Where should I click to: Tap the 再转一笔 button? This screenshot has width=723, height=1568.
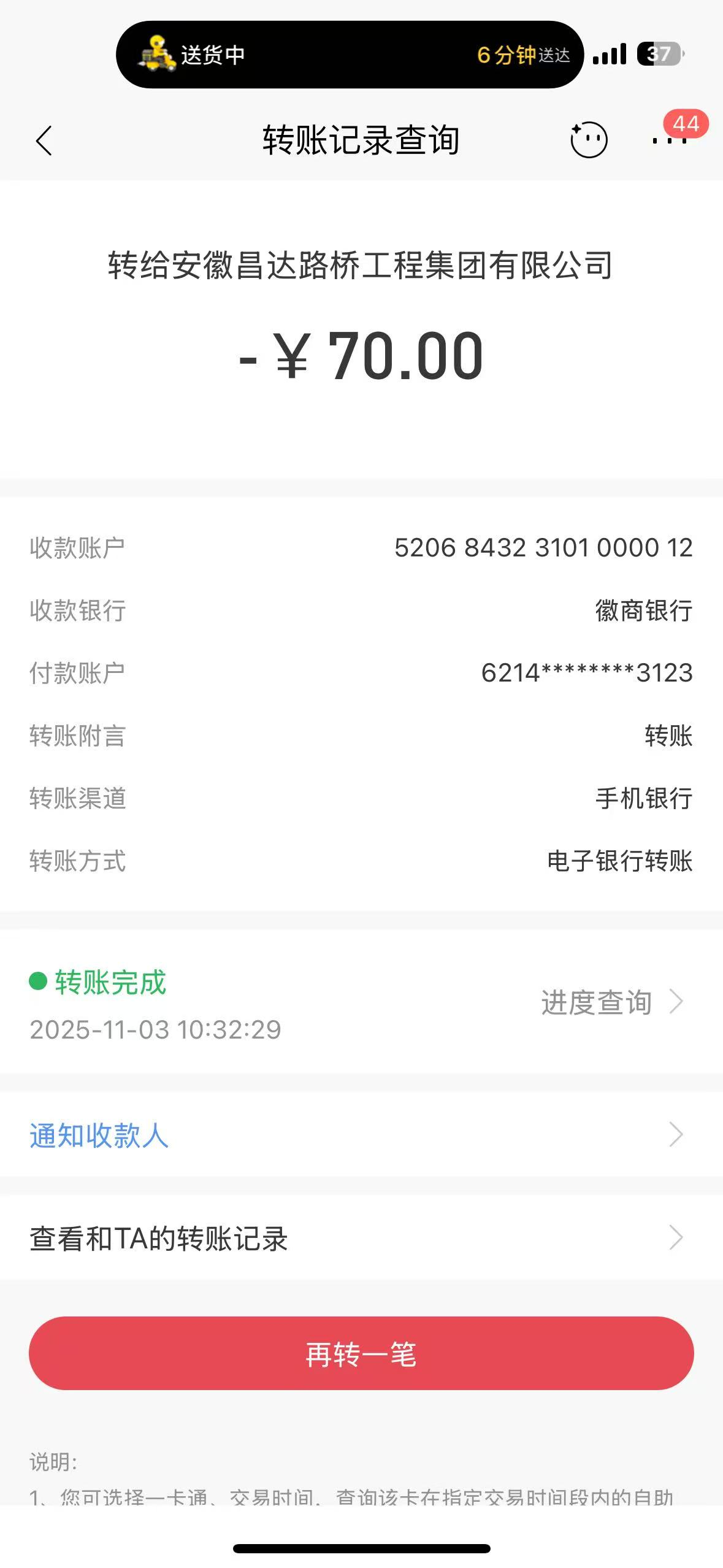pos(361,1353)
